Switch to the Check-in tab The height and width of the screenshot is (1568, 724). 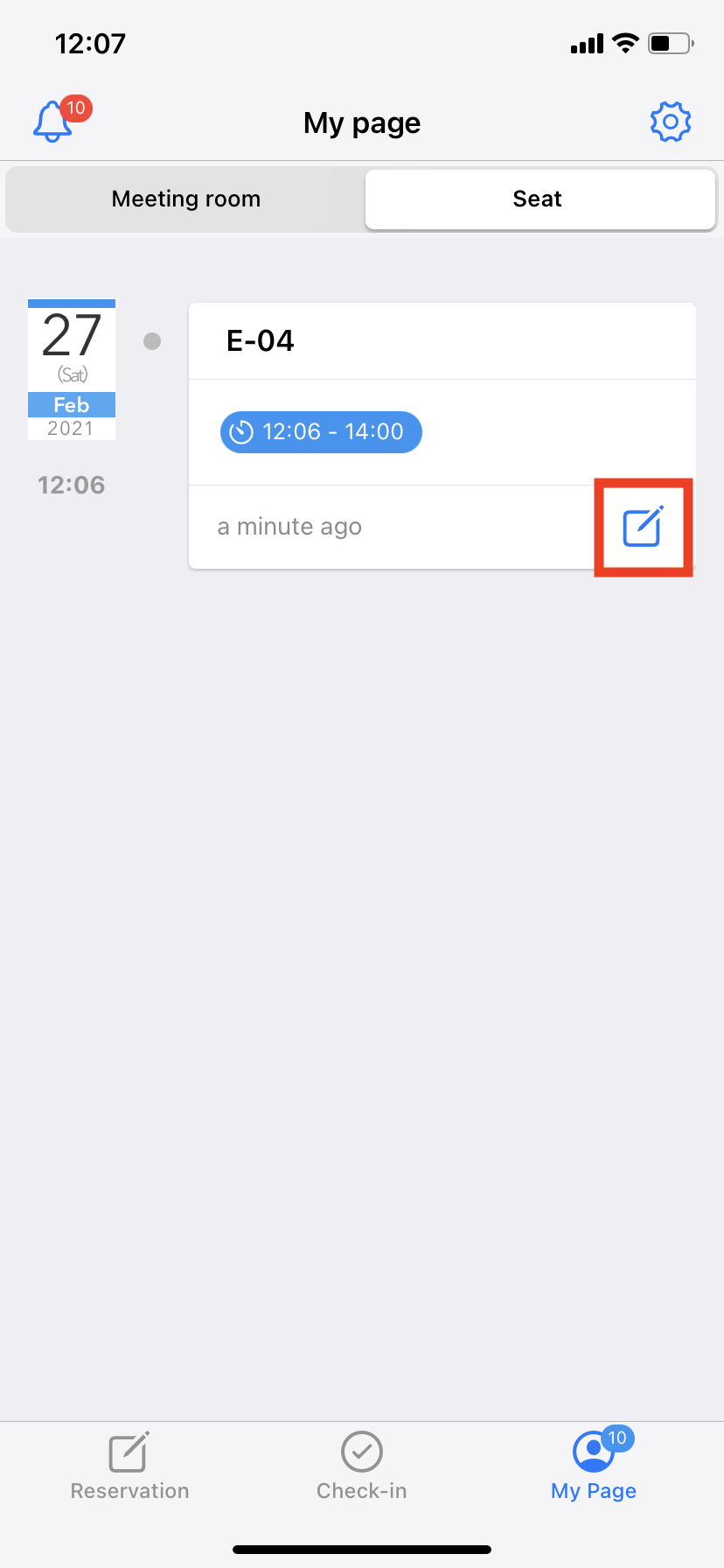(361, 1466)
